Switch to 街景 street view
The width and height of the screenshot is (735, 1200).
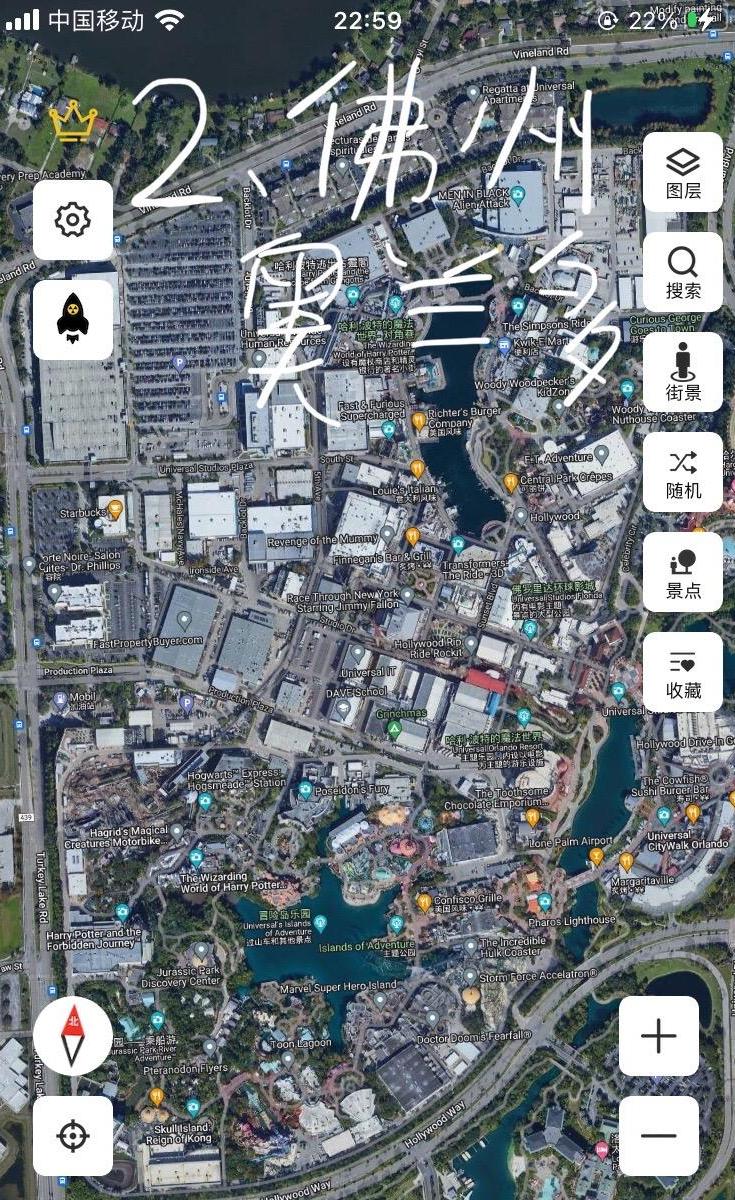[x=683, y=372]
